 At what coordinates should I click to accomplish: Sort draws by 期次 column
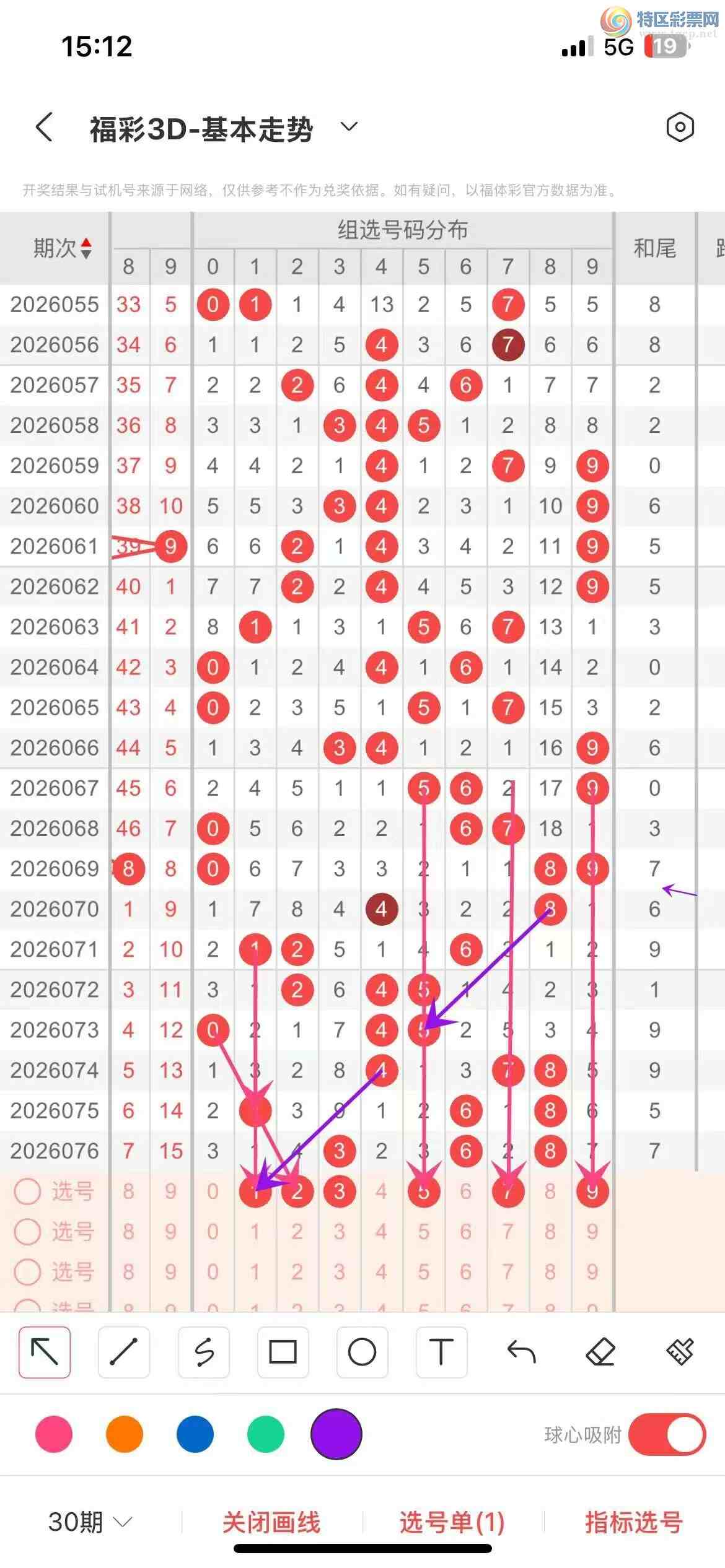[62, 248]
